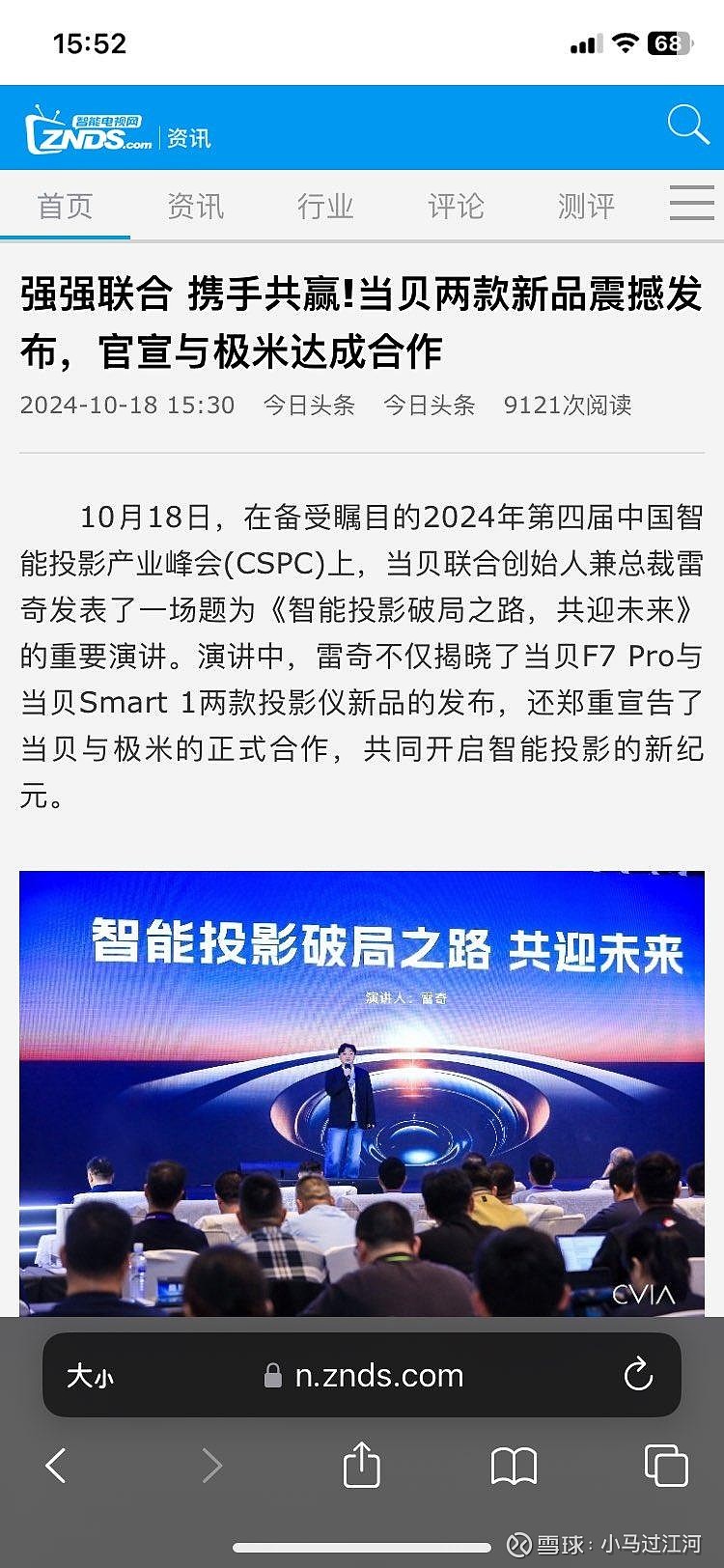Open the hamburger menu

691,203
